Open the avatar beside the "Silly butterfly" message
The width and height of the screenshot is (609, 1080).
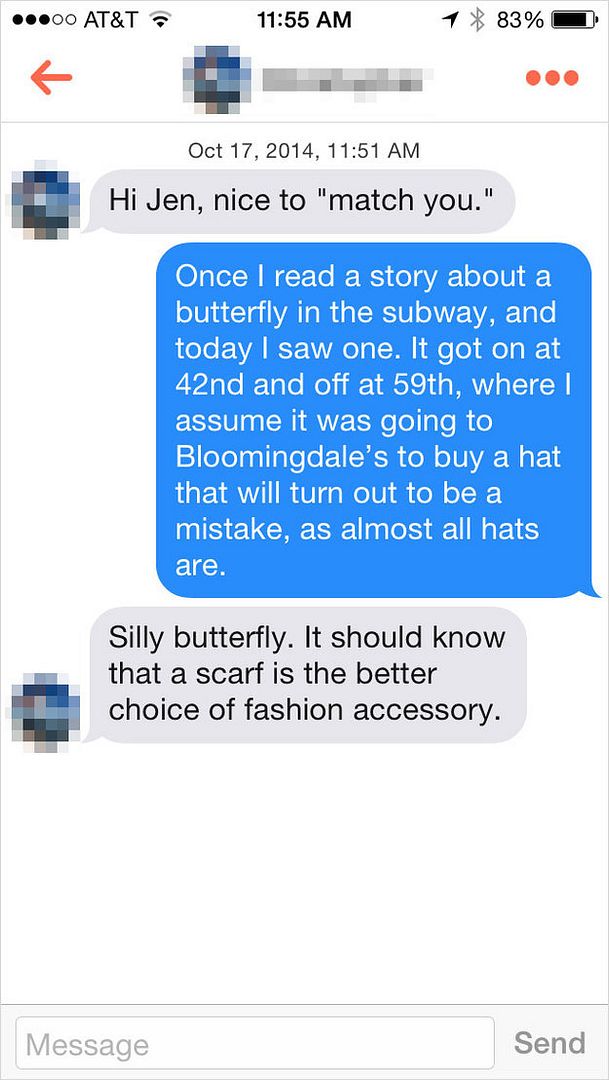pyautogui.click(x=45, y=711)
